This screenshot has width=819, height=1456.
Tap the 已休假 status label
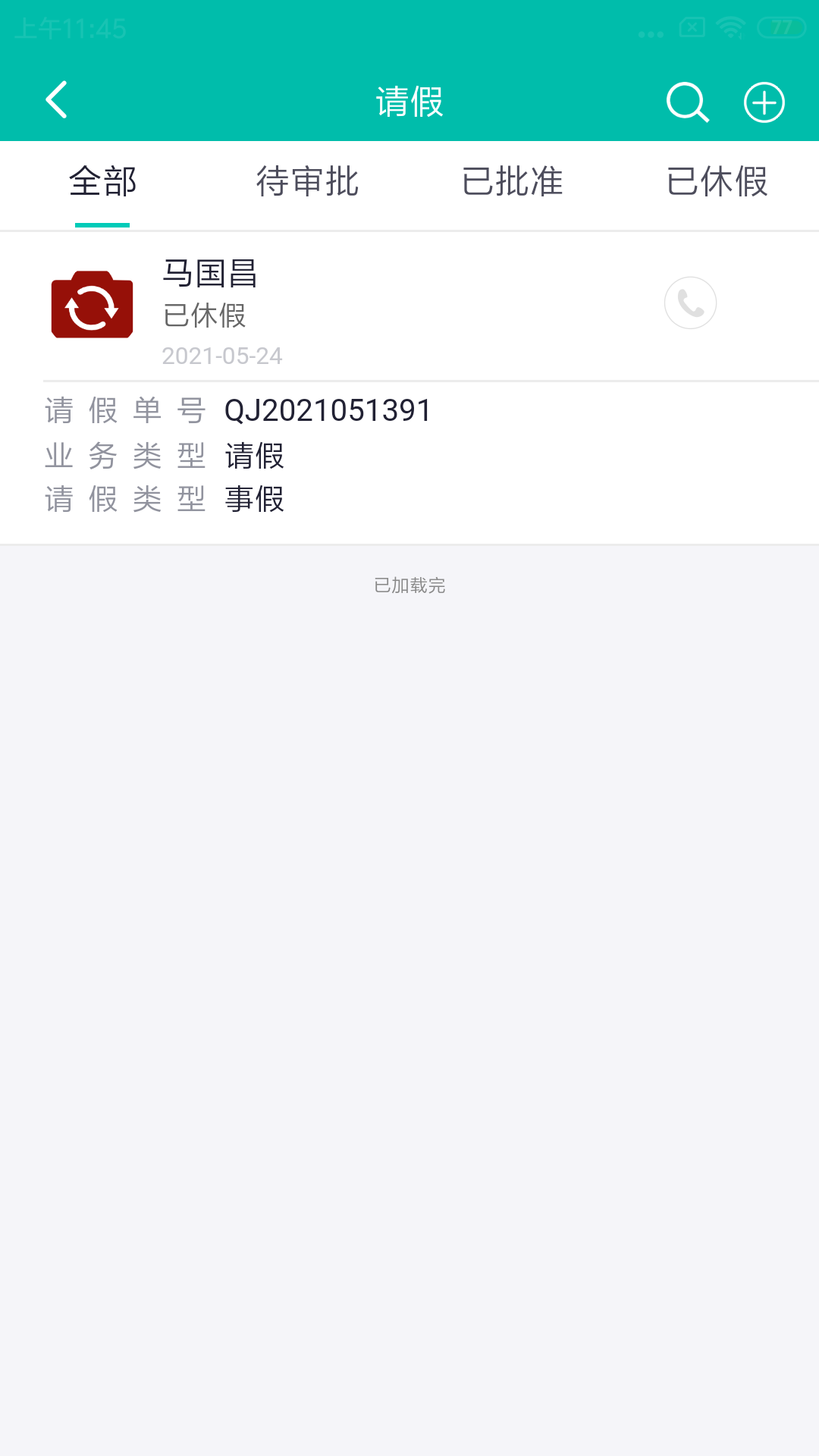click(205, 316)
